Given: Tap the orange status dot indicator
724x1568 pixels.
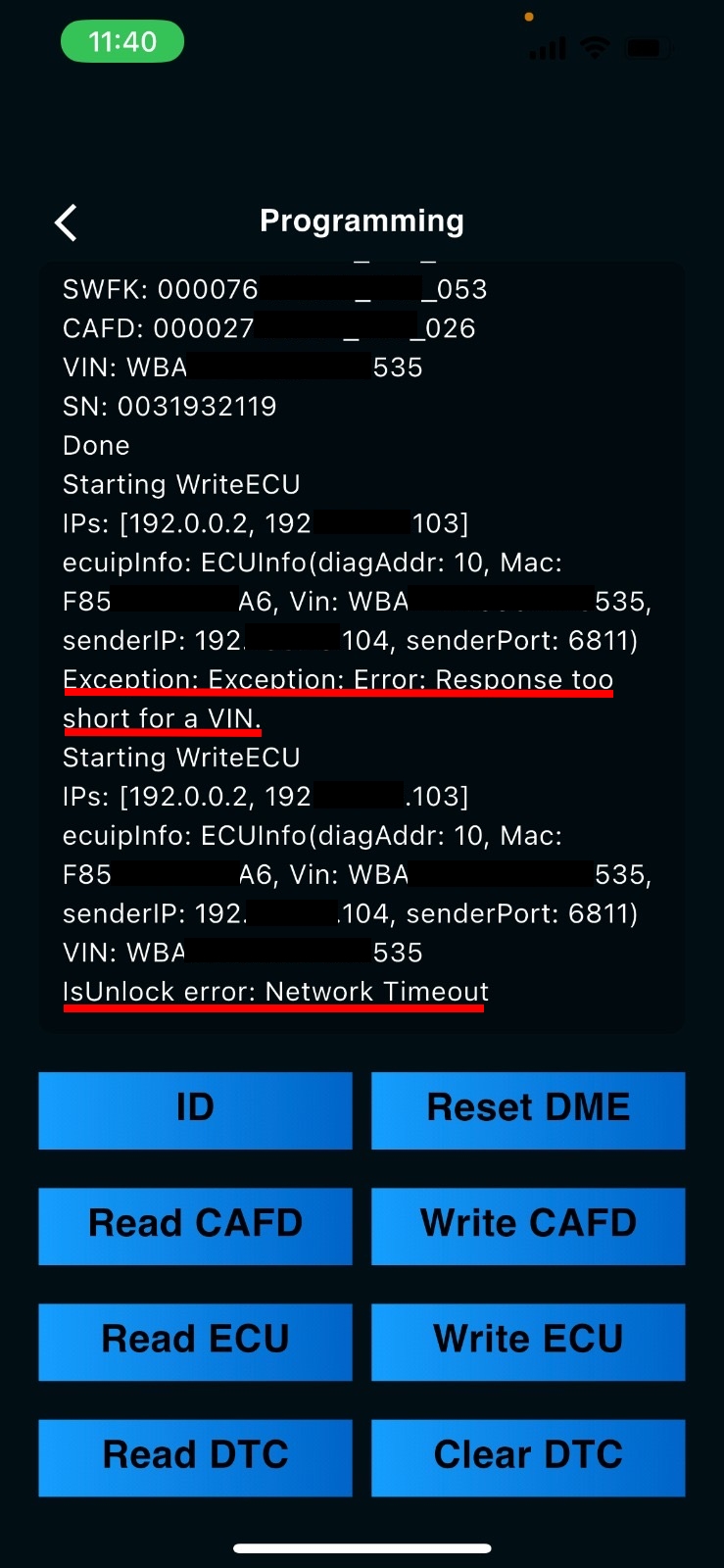Looking at the screenshot, I should pyautogui.click(x=529, y=16).
